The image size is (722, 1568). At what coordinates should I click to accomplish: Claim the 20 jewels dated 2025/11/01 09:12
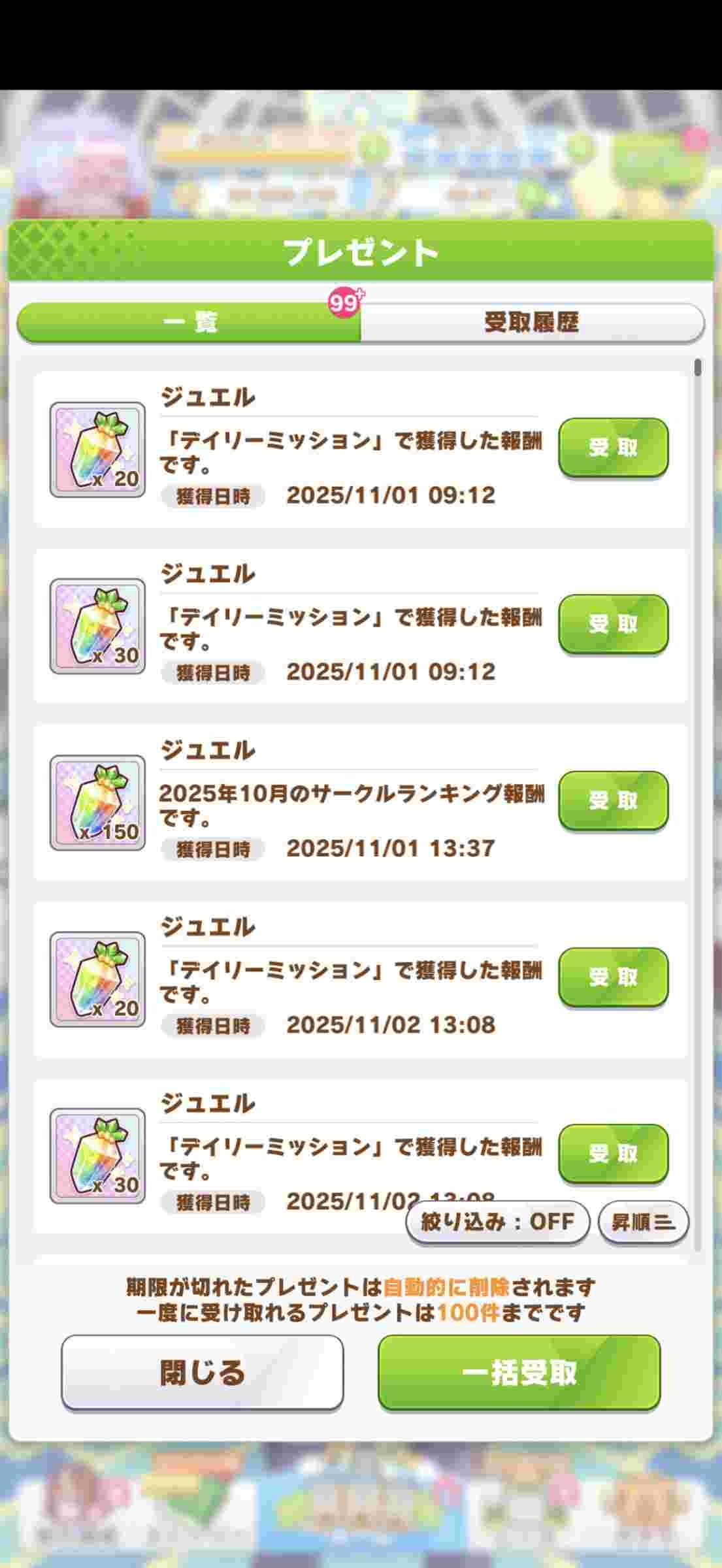click(x=613, y=448)
